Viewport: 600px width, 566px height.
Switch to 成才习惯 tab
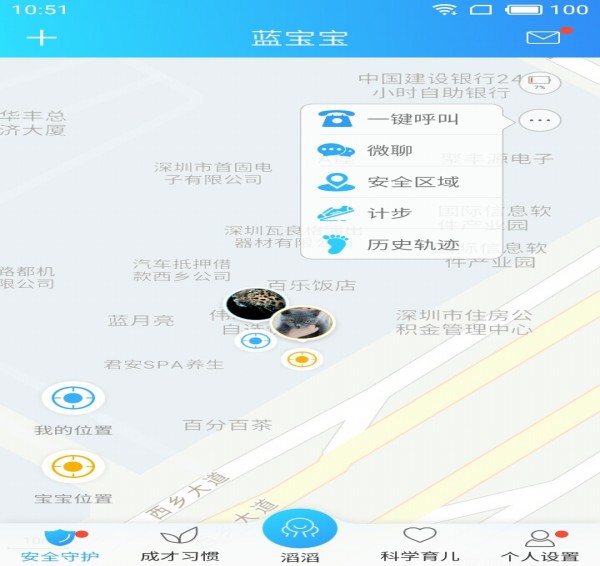(x=180, y=545)
